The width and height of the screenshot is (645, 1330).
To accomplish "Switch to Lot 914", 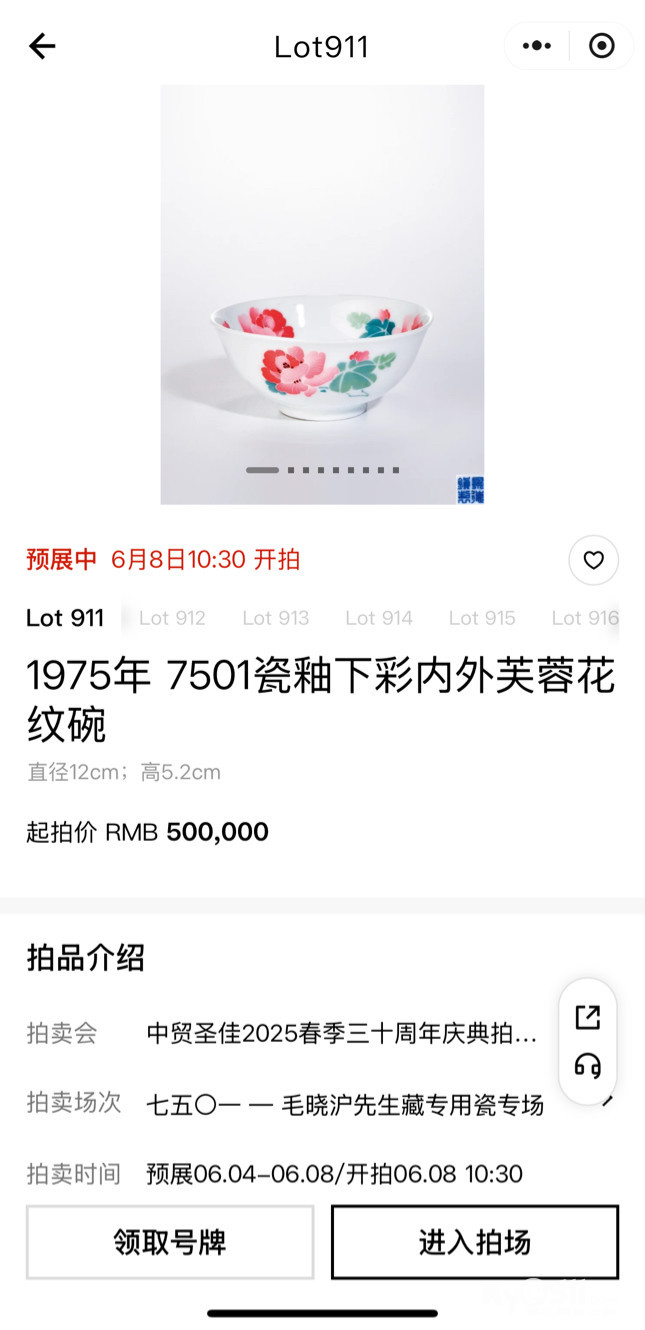I will pyautogui.click(x=379, y=618).
